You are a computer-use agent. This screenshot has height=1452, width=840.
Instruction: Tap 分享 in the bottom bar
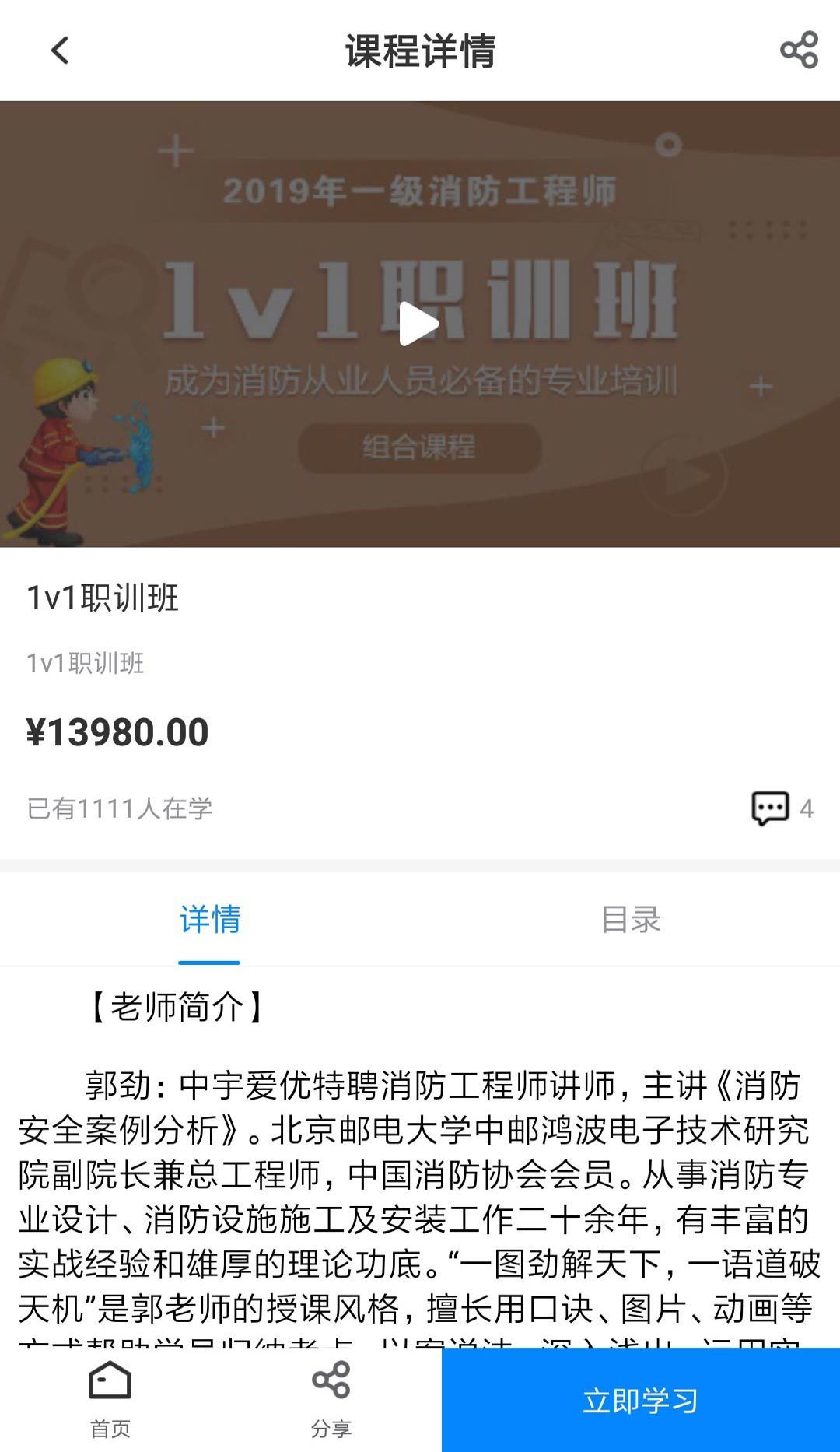pos(331,1400)
